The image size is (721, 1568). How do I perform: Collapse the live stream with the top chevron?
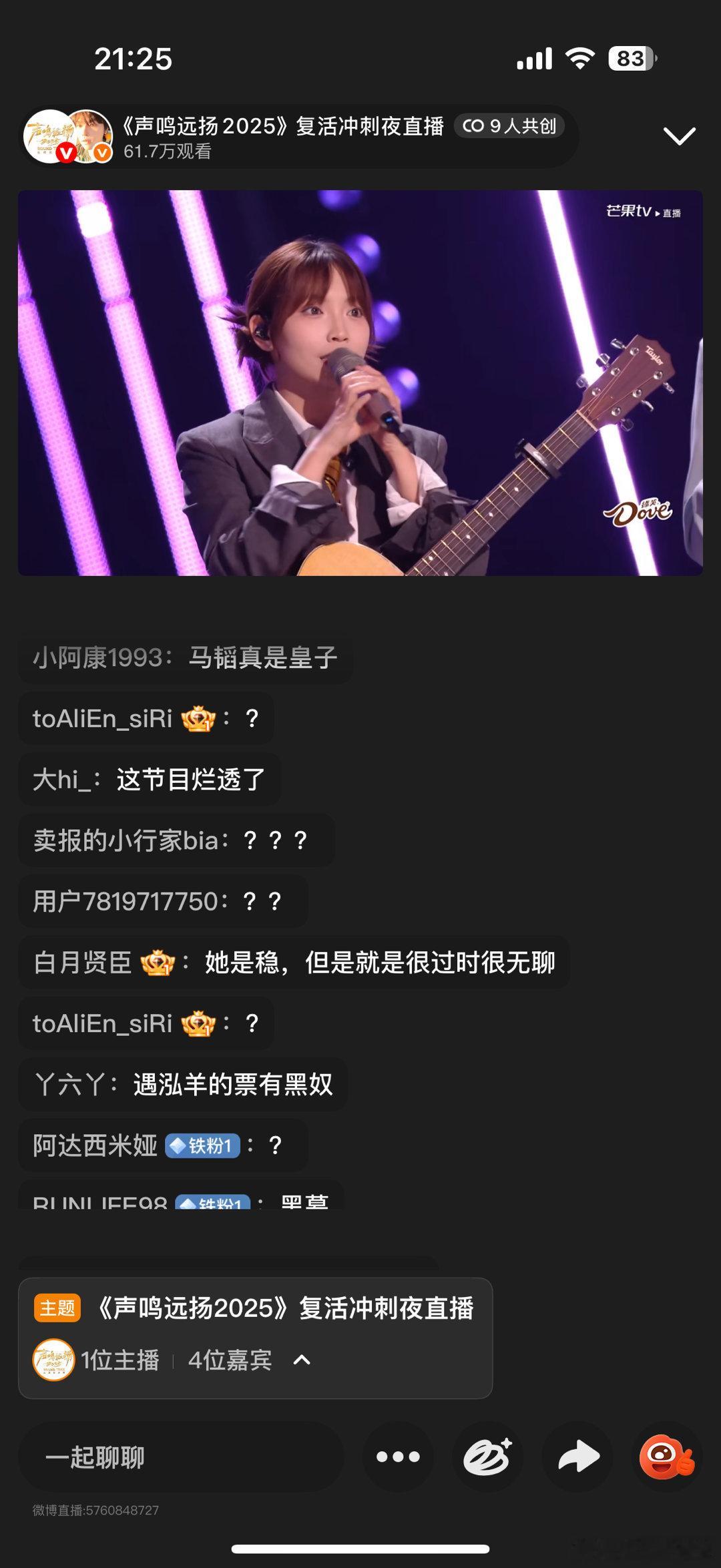(x=679, y=136)
